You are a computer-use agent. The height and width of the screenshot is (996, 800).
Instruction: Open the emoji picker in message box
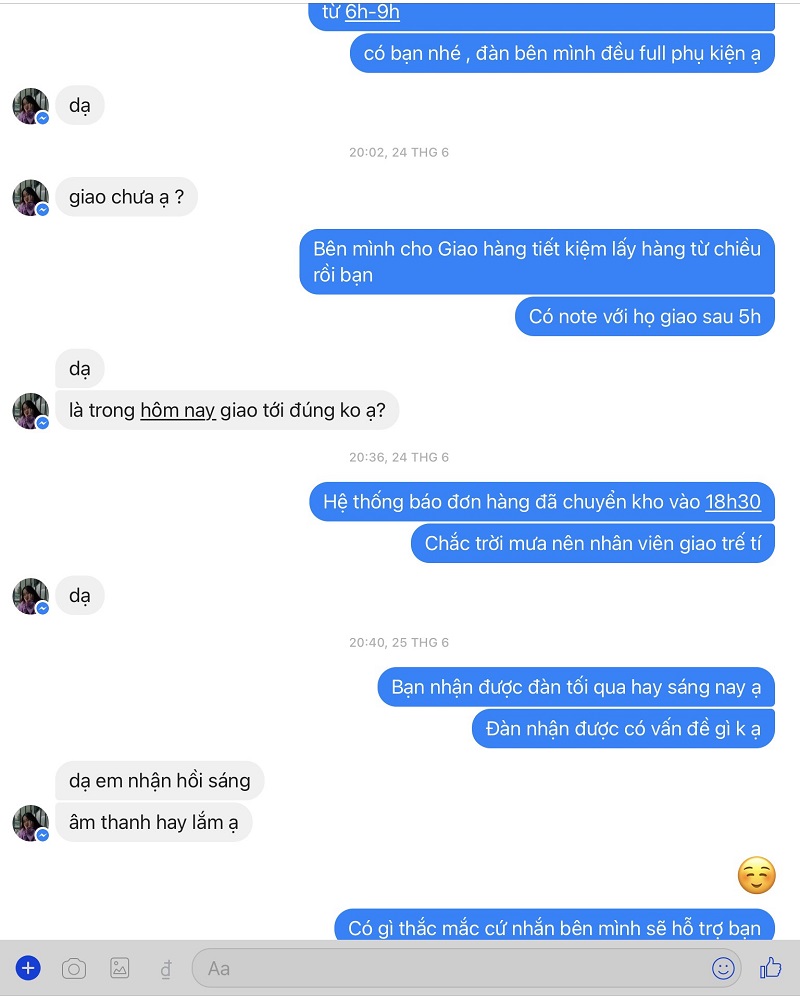723,968
